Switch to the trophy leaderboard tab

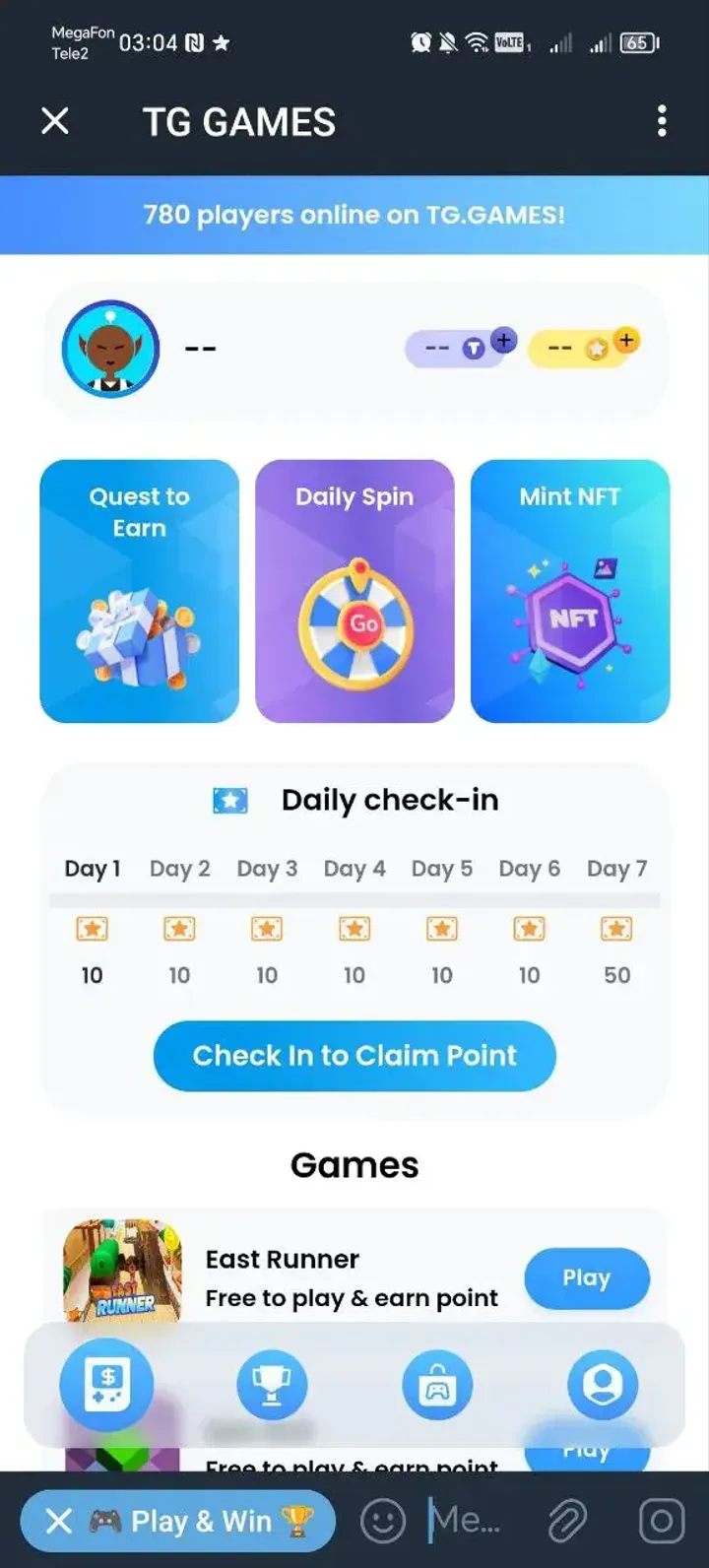tap(272, 1385)
